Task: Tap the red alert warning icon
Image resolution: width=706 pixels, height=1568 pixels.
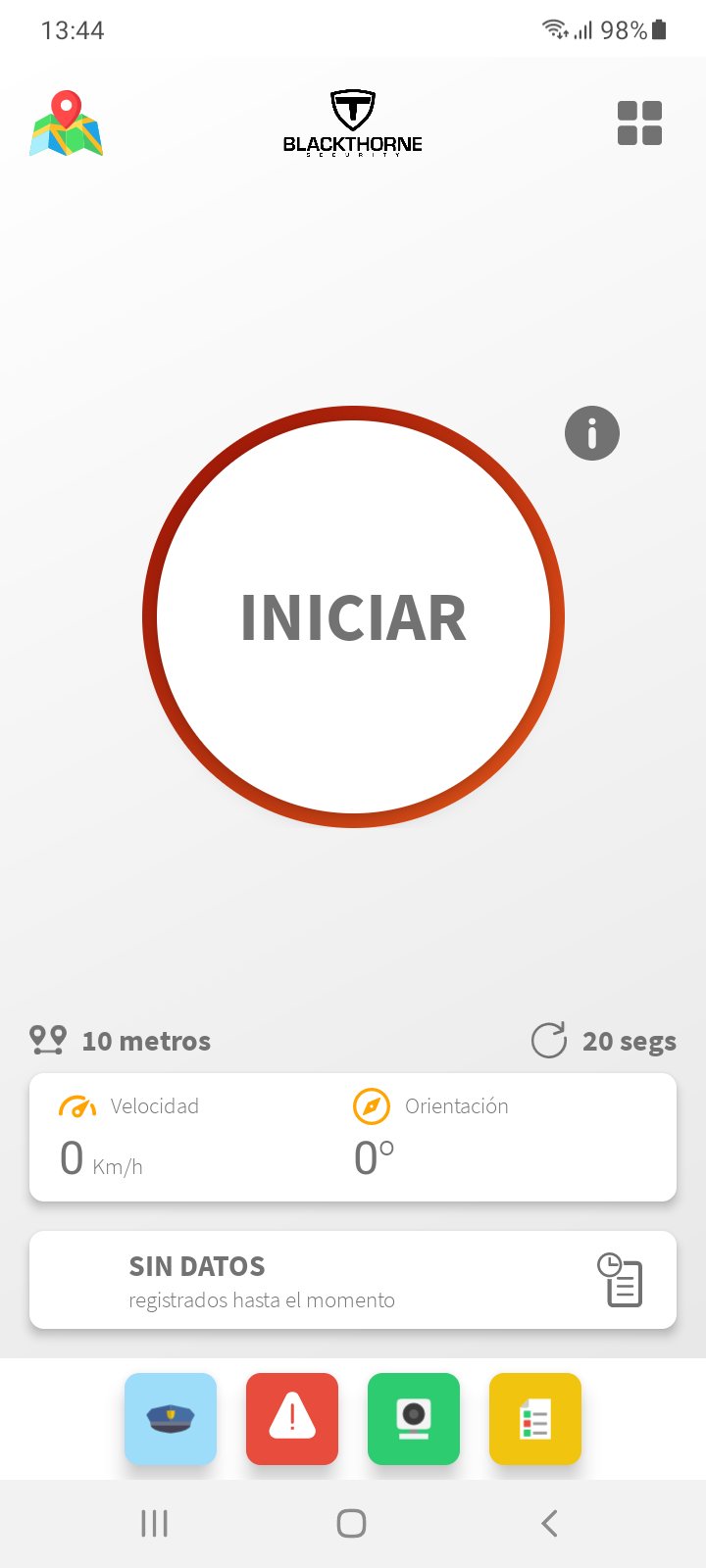Action: pyautogui.click(x=292, y=1418)
